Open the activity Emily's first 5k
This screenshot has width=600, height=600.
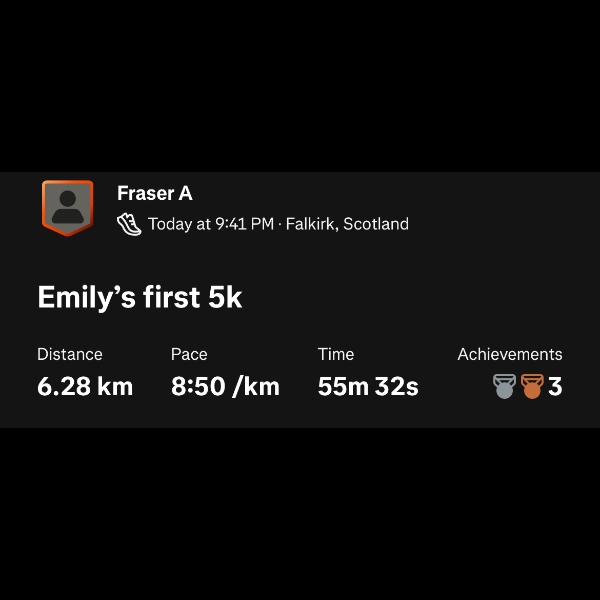point(139,297)
